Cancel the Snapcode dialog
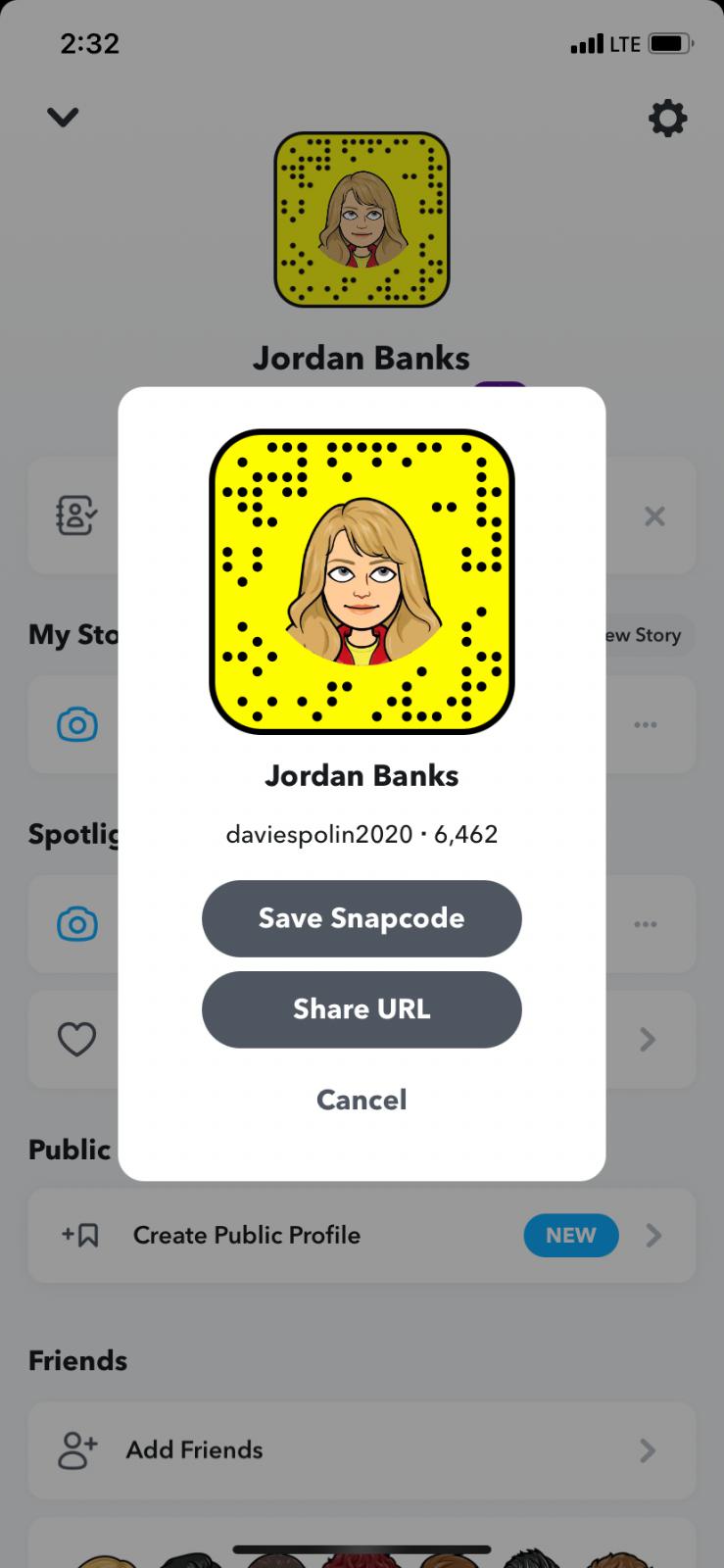 [x=362, y=1100]
